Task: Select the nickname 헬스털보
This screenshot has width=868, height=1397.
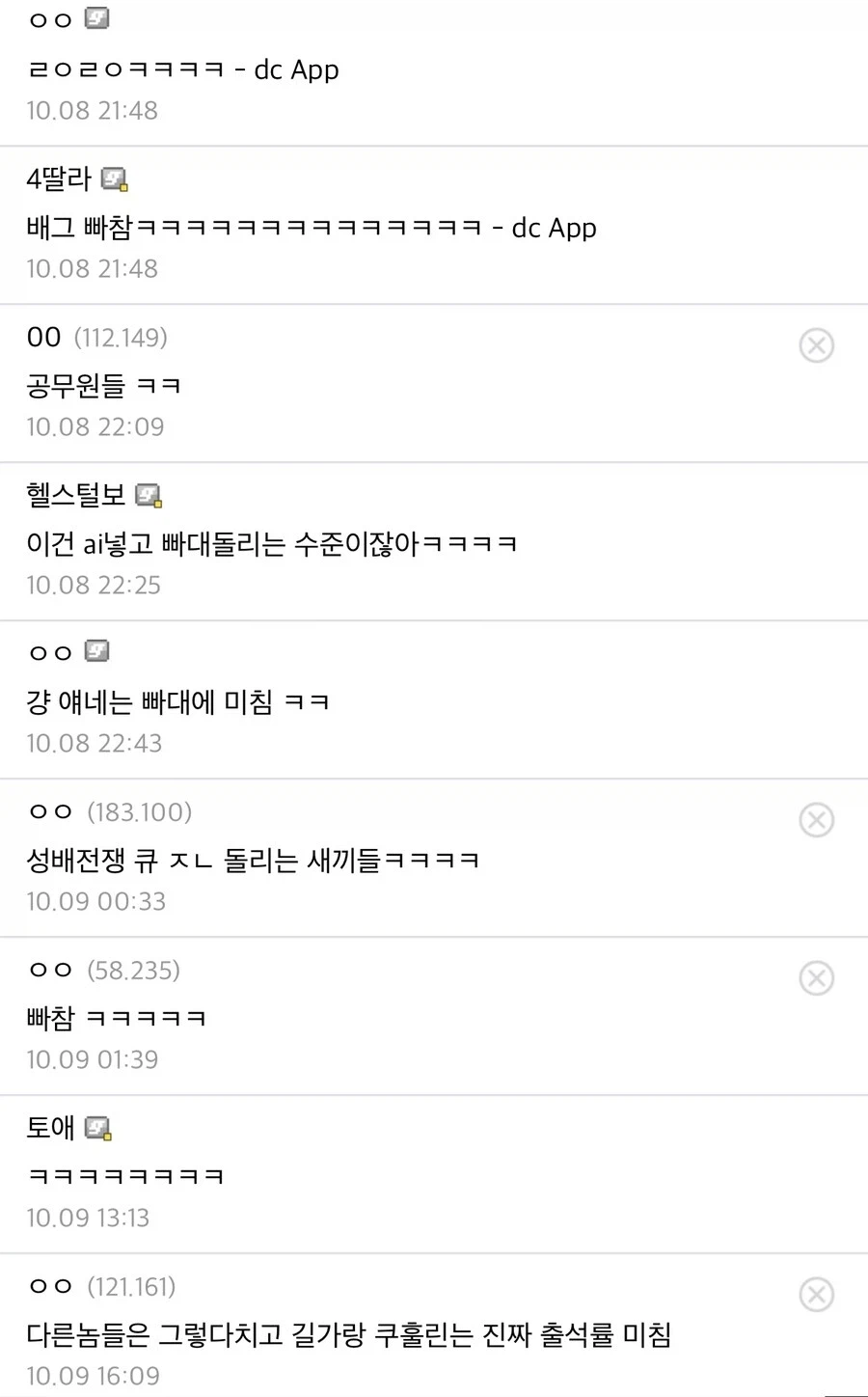Action: [72, 495]
